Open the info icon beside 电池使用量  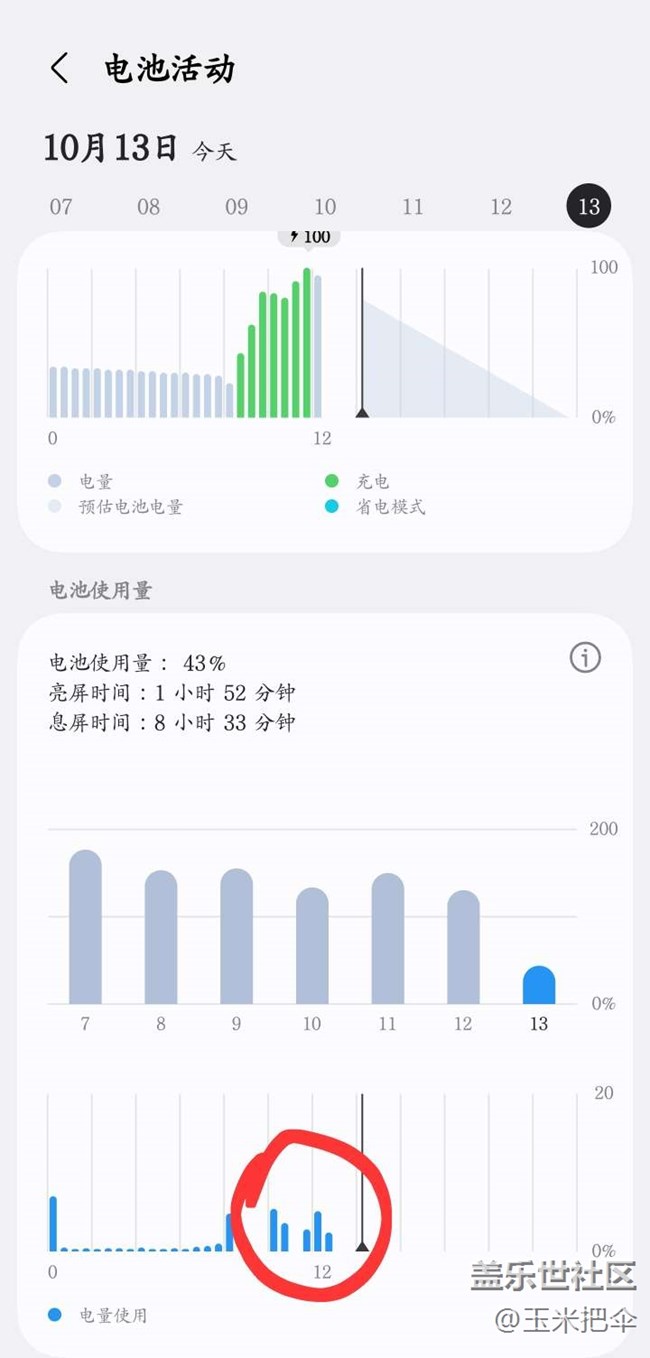tap(585, 657)
